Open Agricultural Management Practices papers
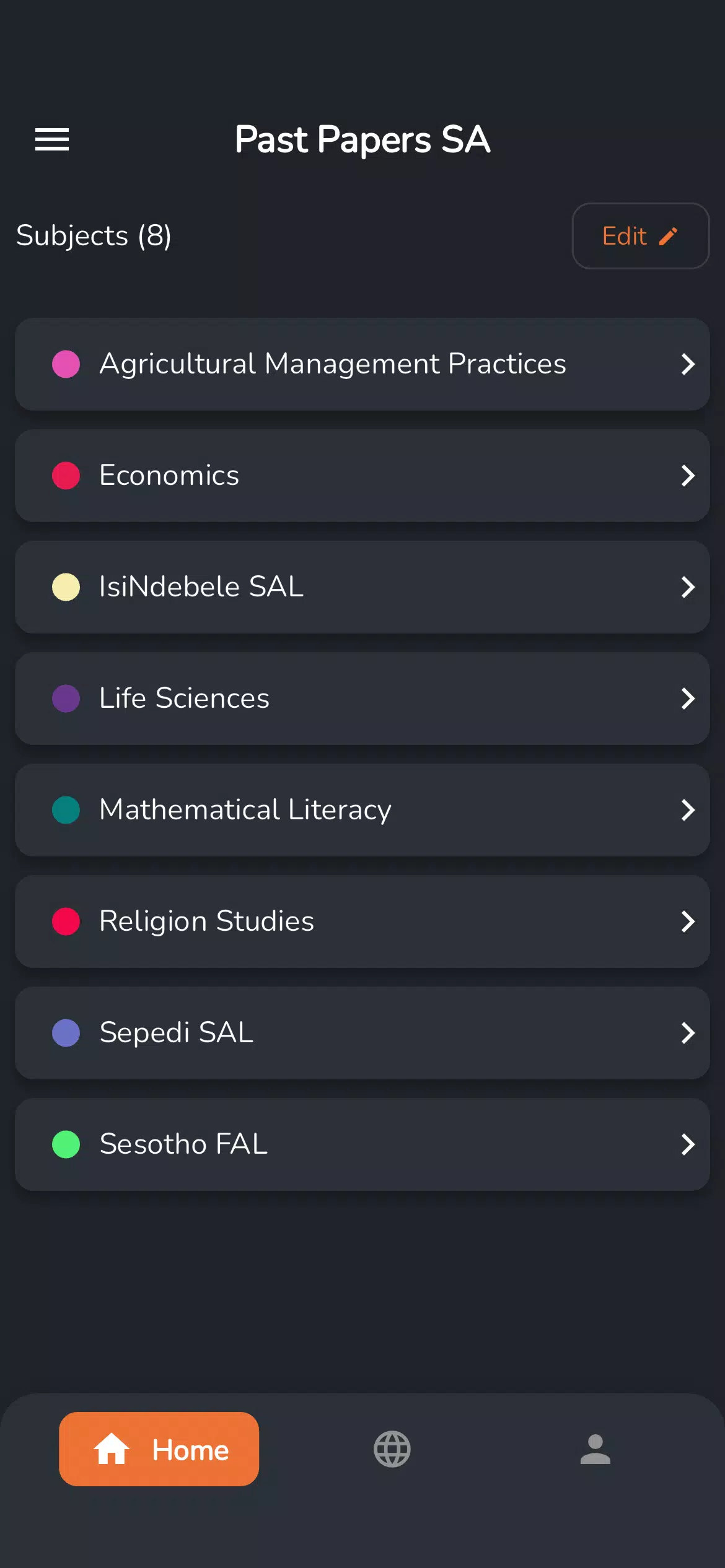 (x=362, y=364)
